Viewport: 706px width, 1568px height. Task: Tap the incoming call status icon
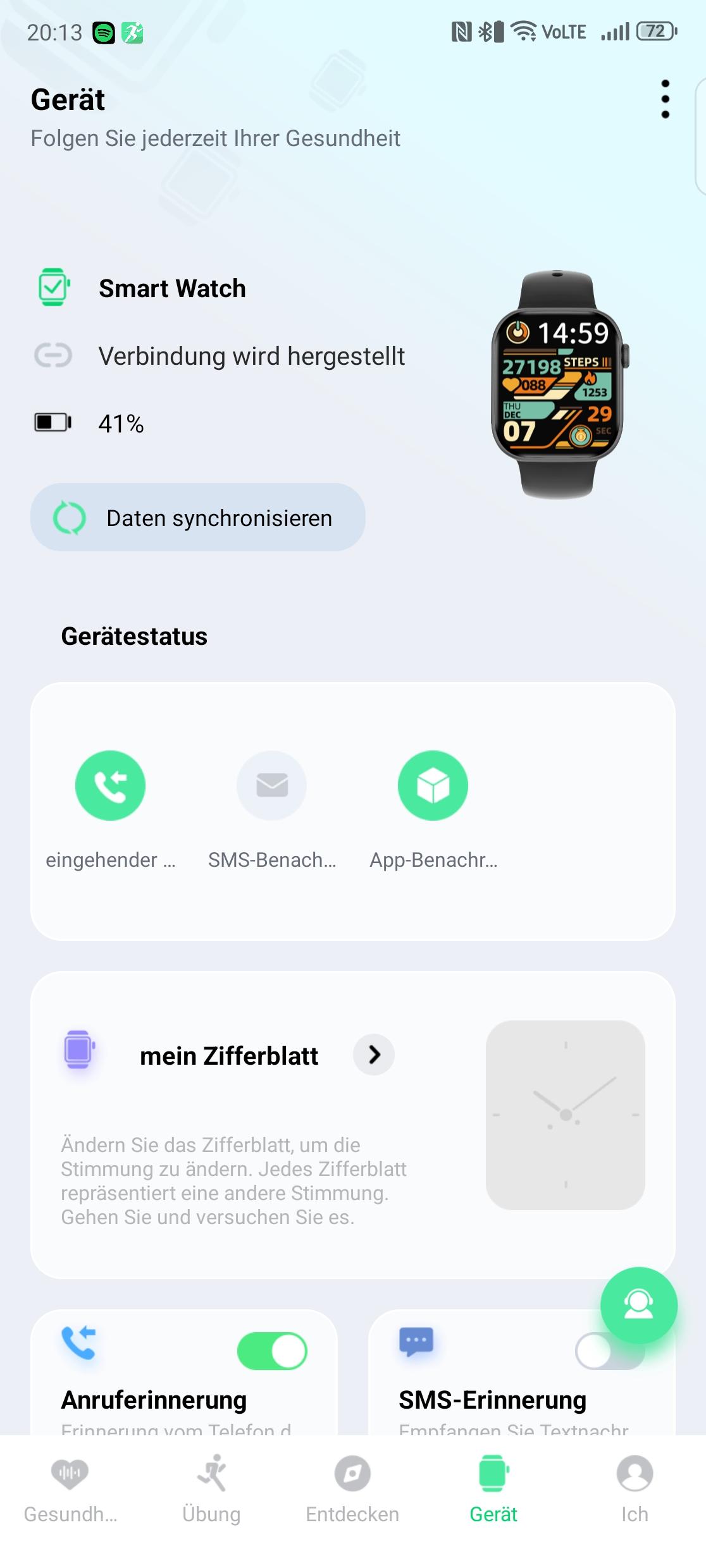(x=110, y=785)
